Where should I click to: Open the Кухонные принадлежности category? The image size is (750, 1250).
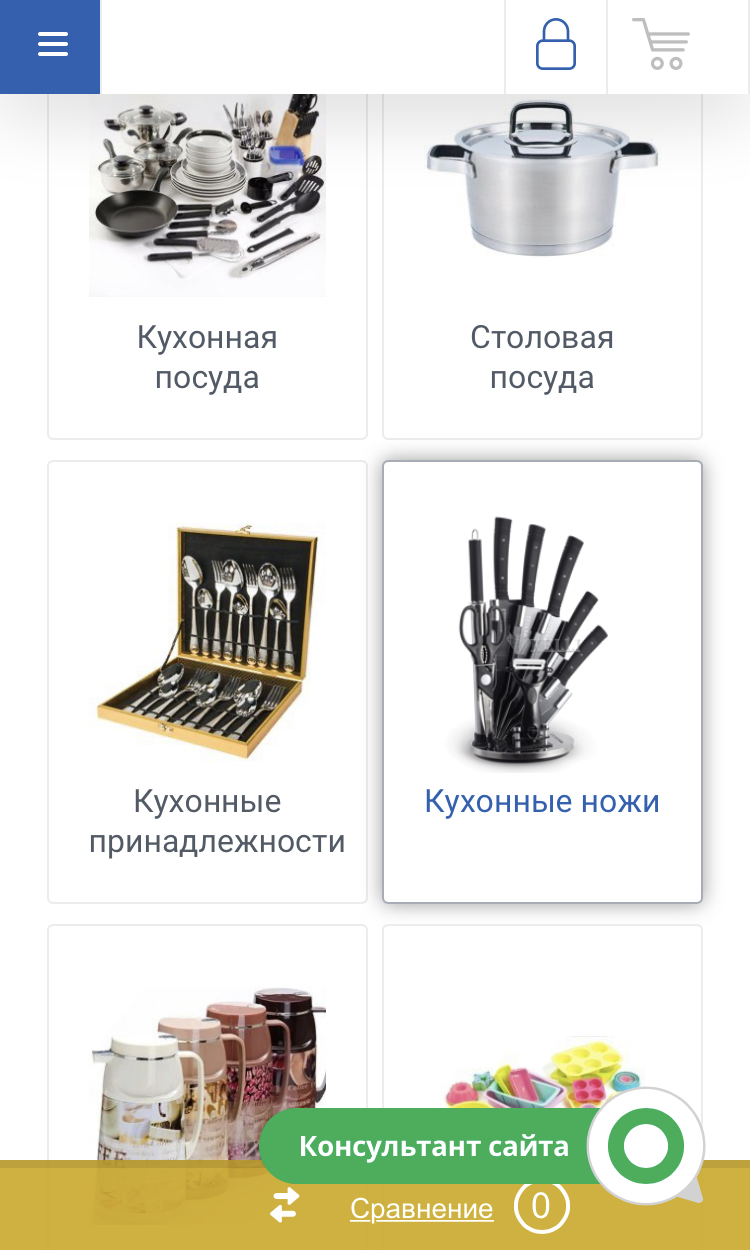[x=208, y=682]
